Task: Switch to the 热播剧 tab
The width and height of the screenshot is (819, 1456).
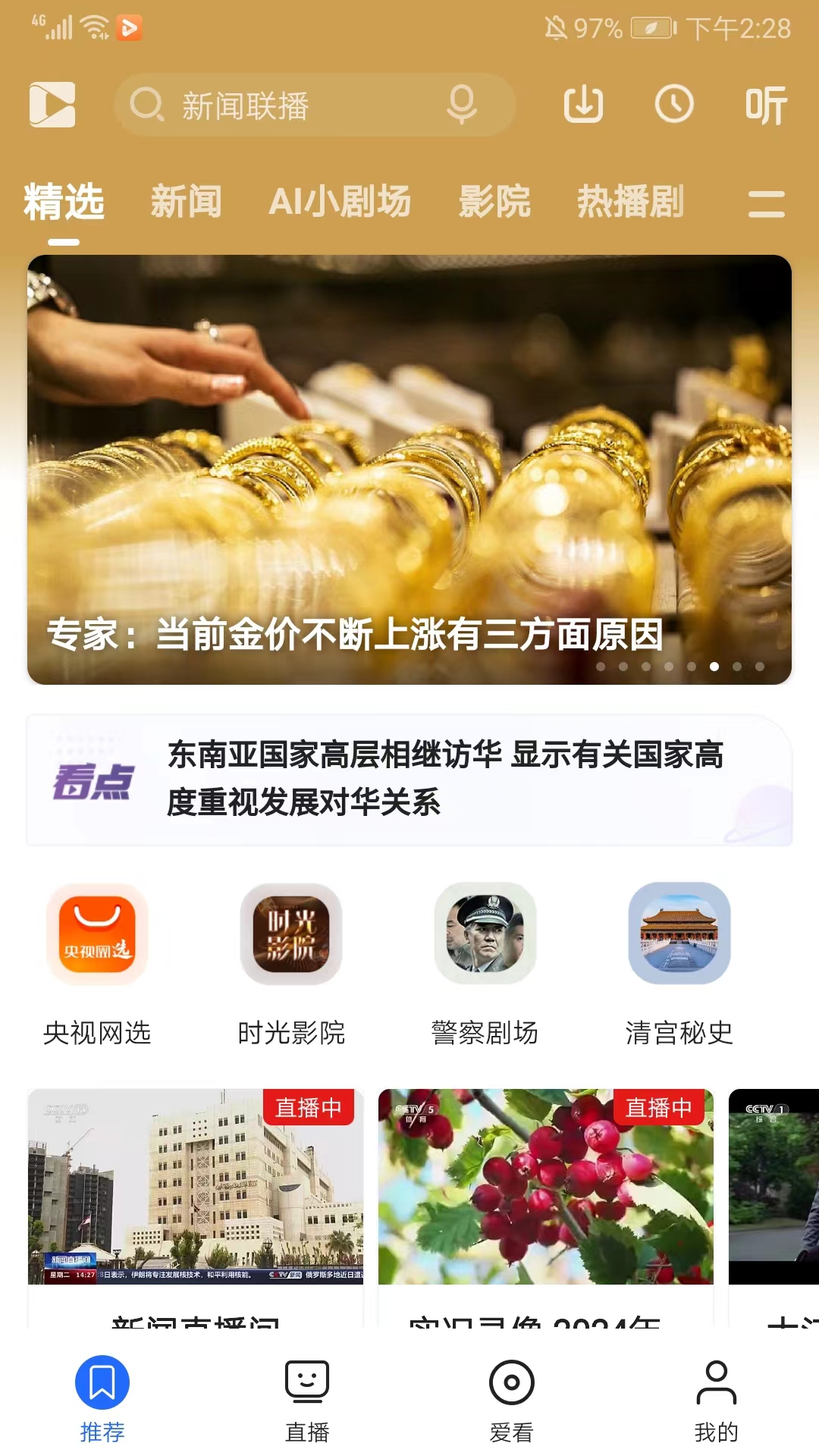Action: point(630,202)
